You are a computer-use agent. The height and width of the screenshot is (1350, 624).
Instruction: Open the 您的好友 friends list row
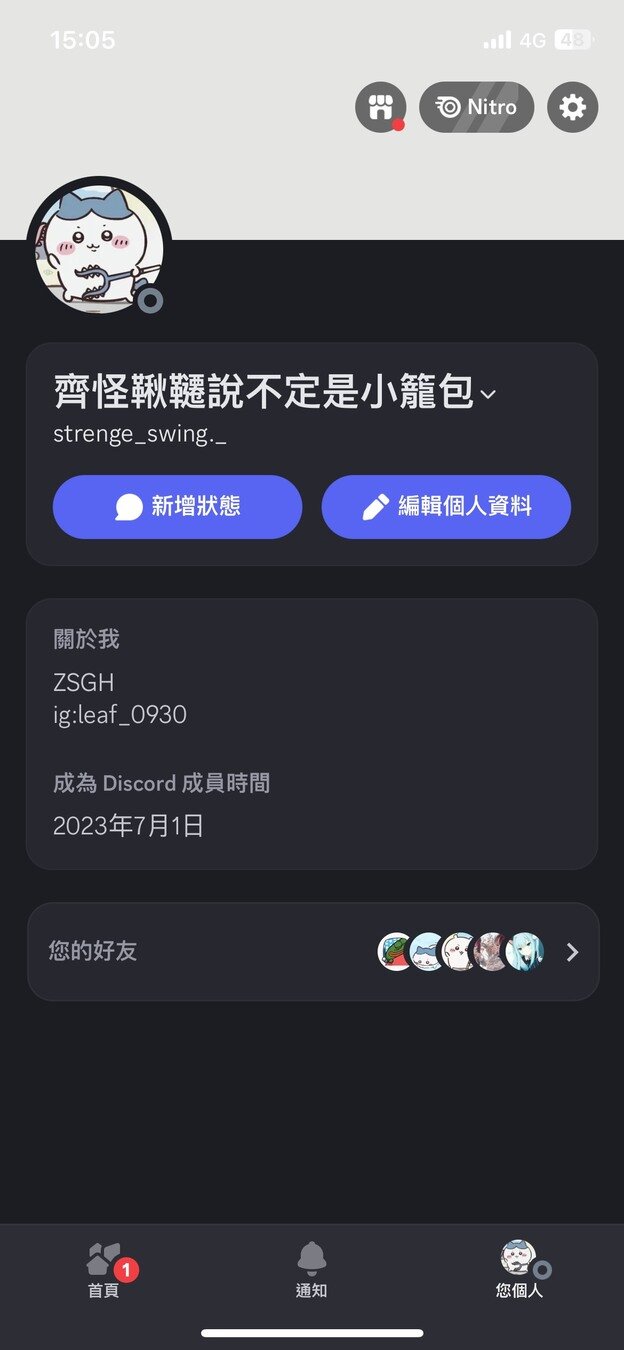click(x=312, y=952)
